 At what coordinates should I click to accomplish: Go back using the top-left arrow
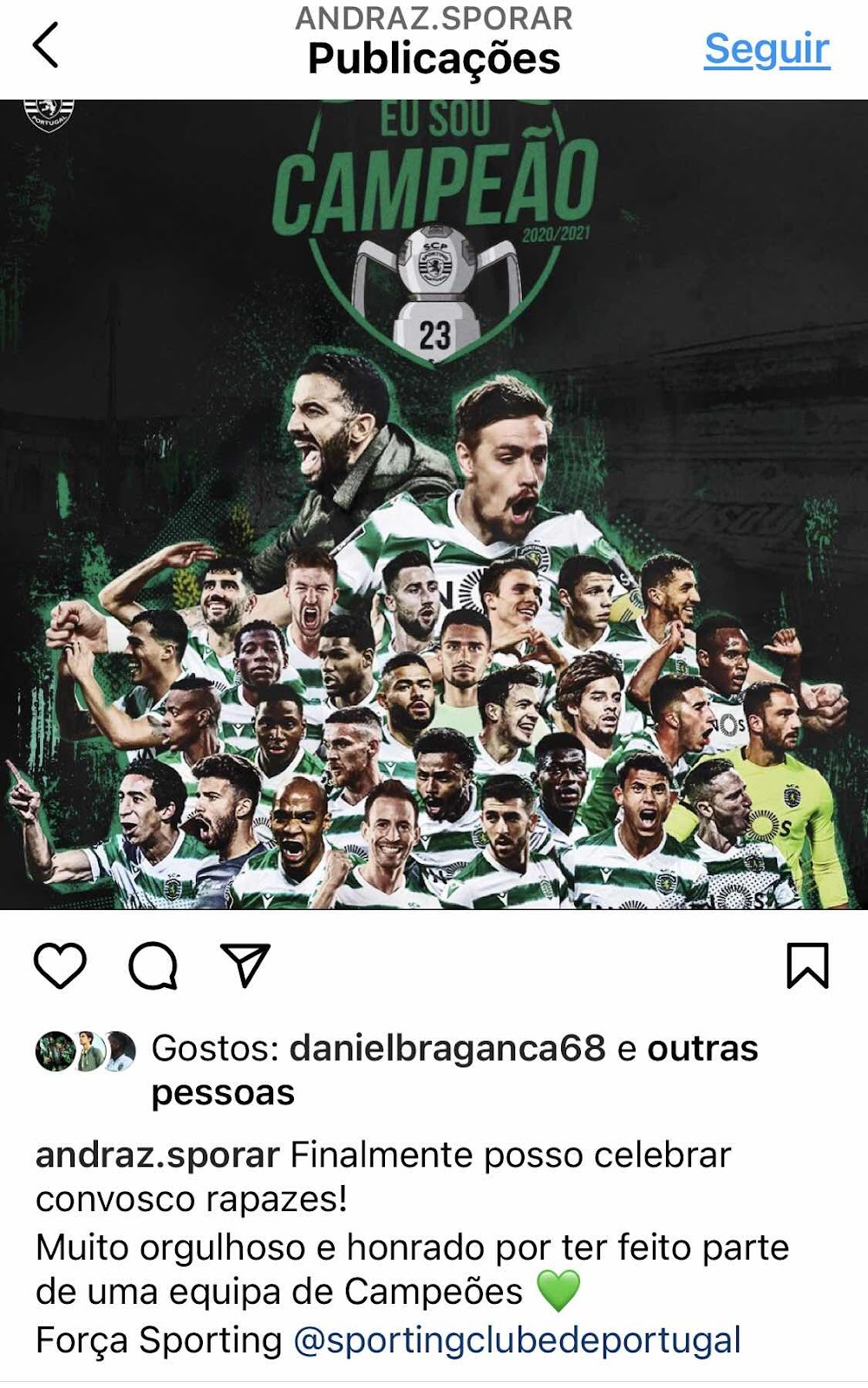coord(45,45)
